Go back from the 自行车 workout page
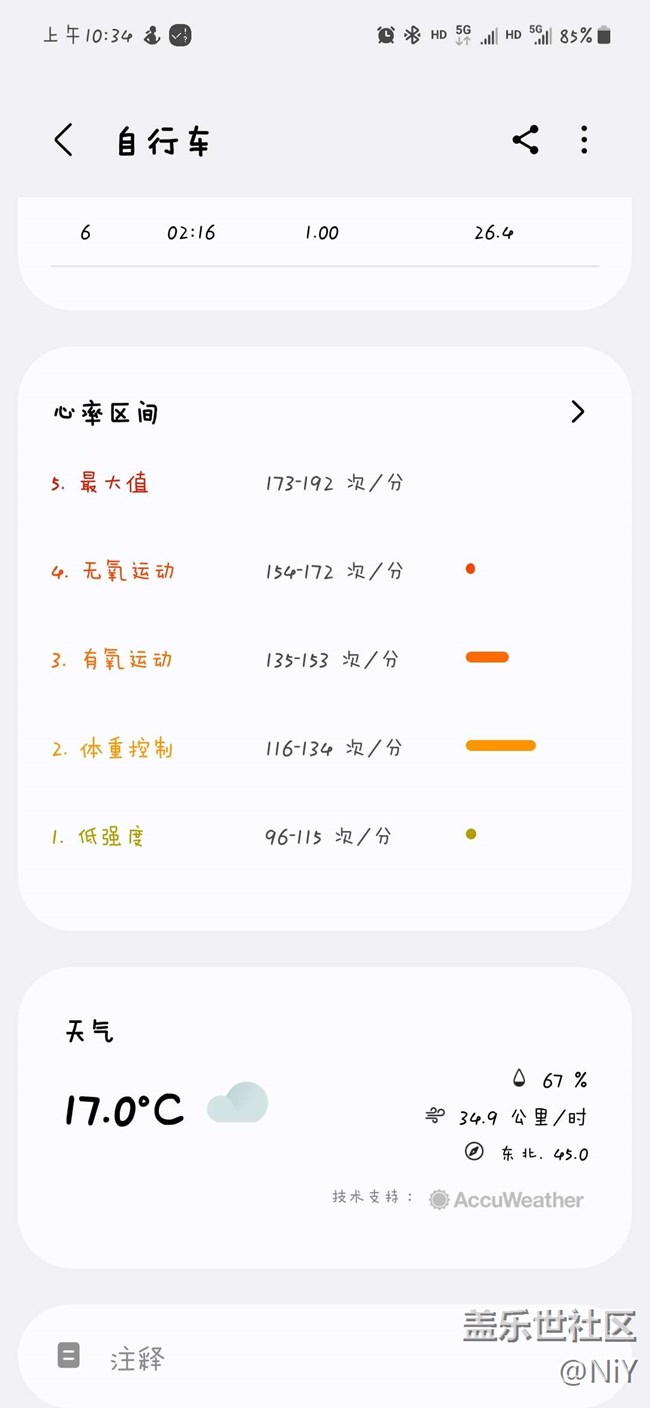 (x=63, y=140)
